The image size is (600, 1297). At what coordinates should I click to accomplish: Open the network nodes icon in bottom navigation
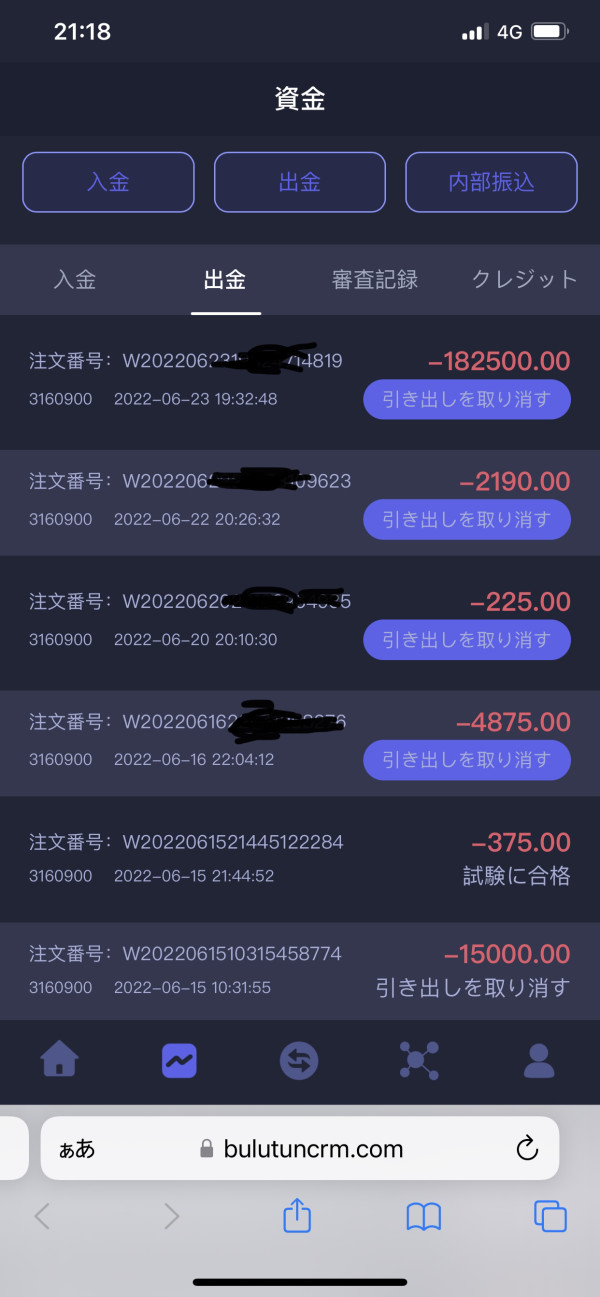tap(419, 1060)
